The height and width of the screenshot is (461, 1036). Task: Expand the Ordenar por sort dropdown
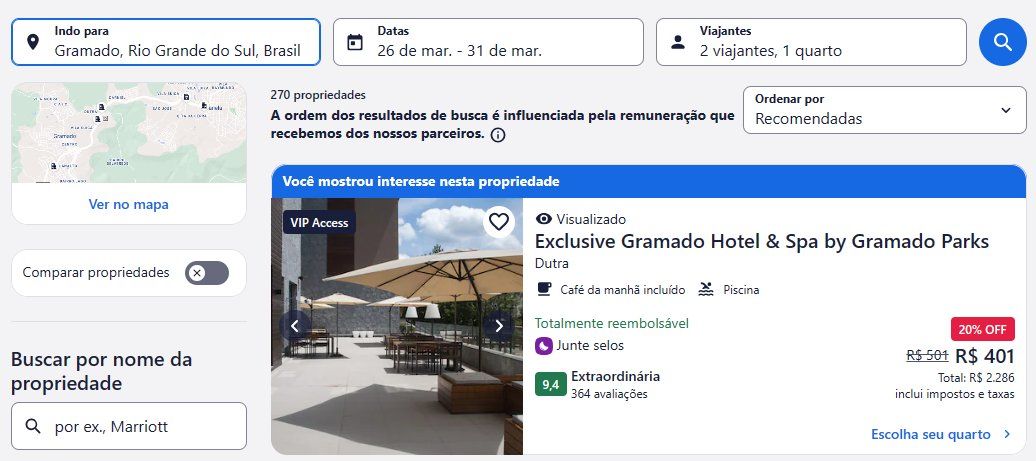tap(884, 110)
